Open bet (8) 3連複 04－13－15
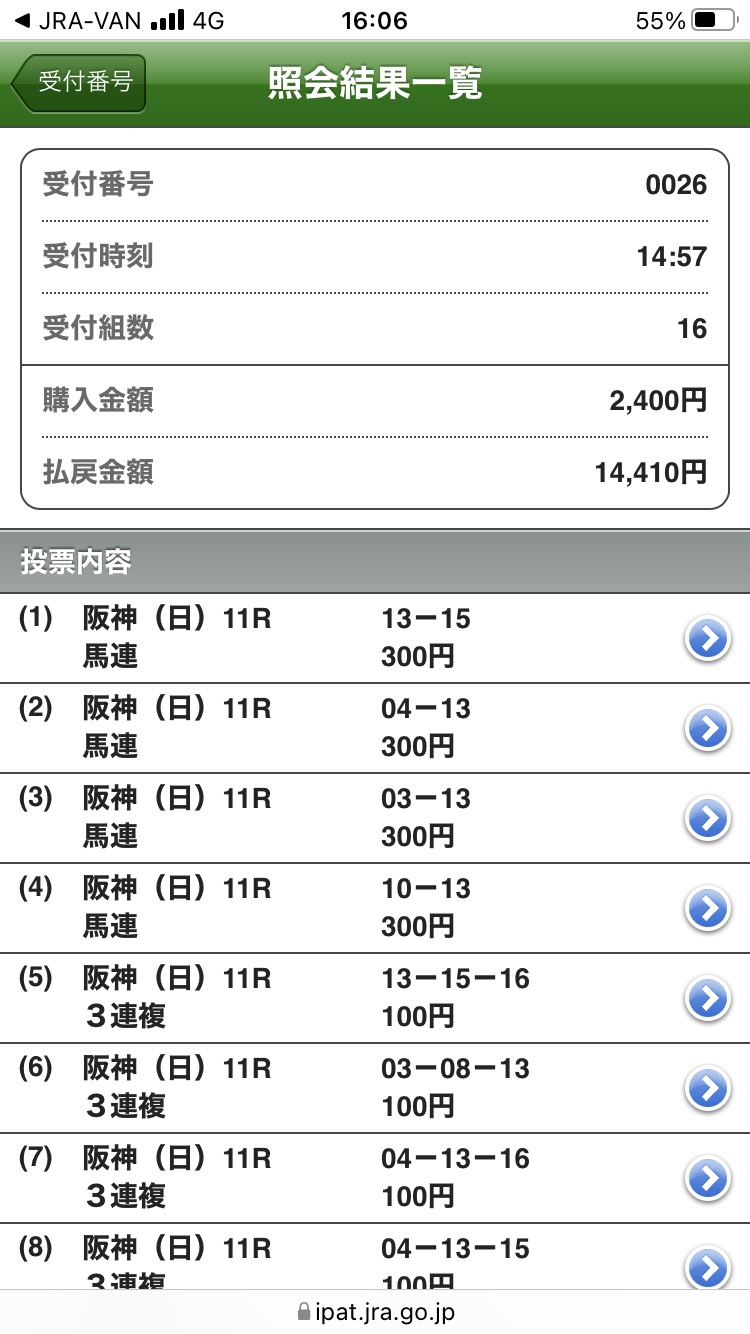 coord(708,1266)
